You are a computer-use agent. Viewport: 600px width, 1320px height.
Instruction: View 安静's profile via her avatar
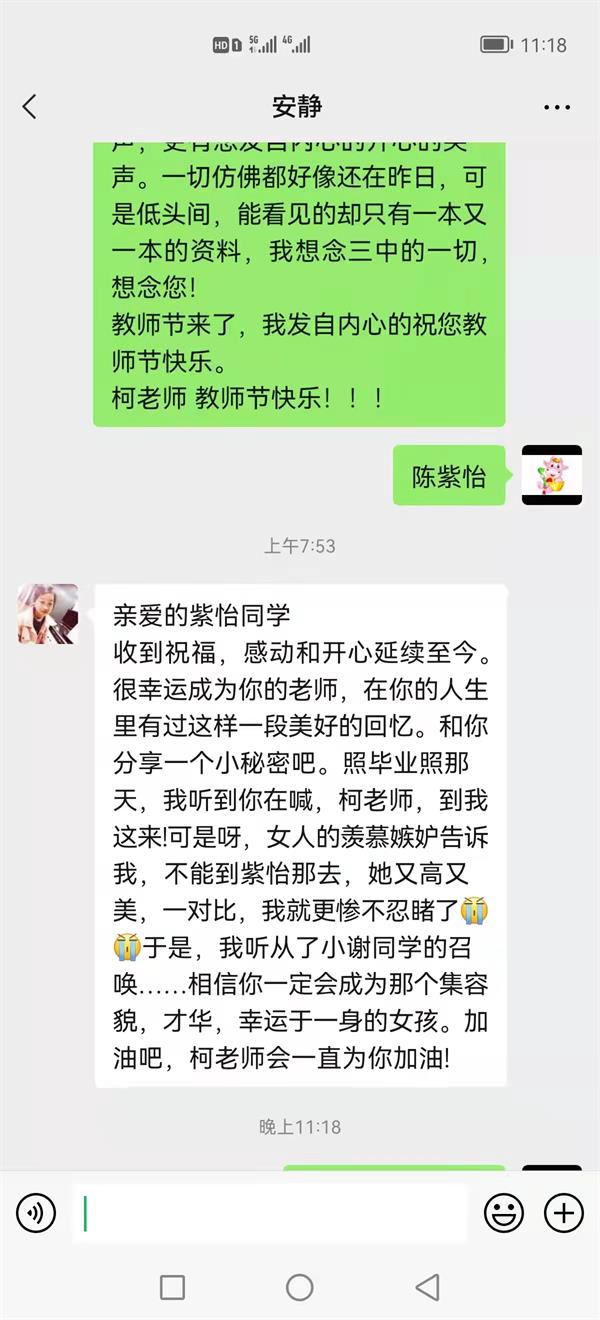click(x=47, y=614)
